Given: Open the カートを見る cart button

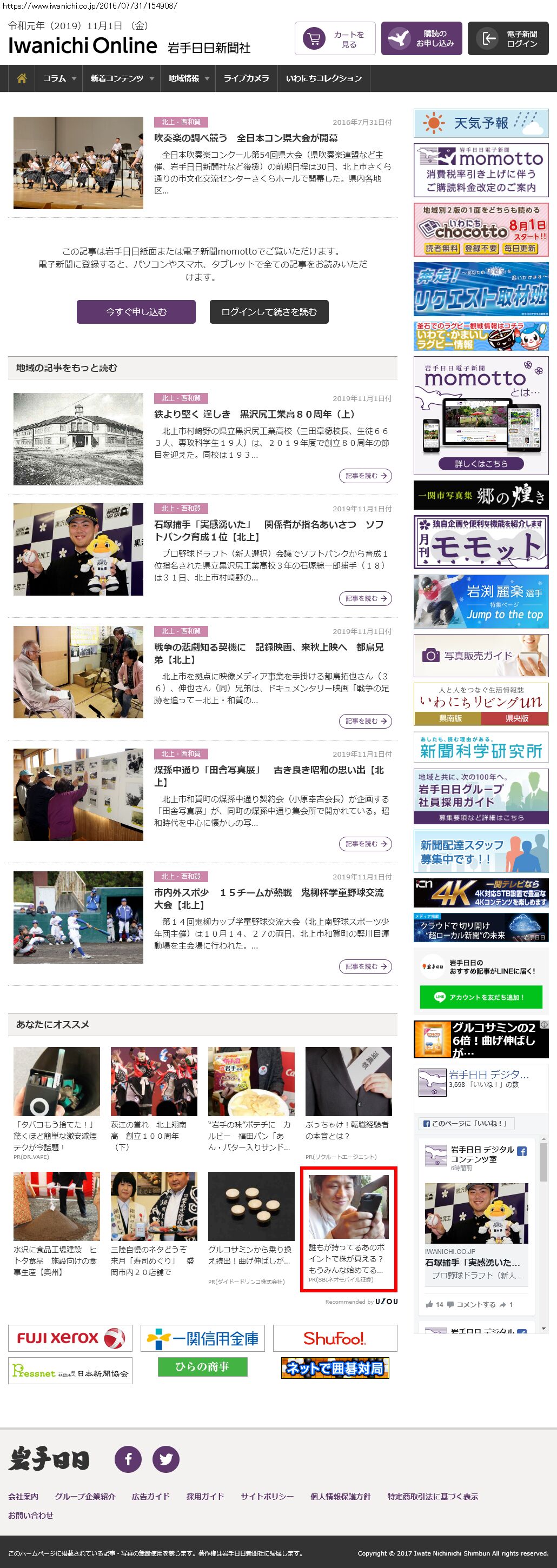Looking at the screenshot, I should [335, 39].
